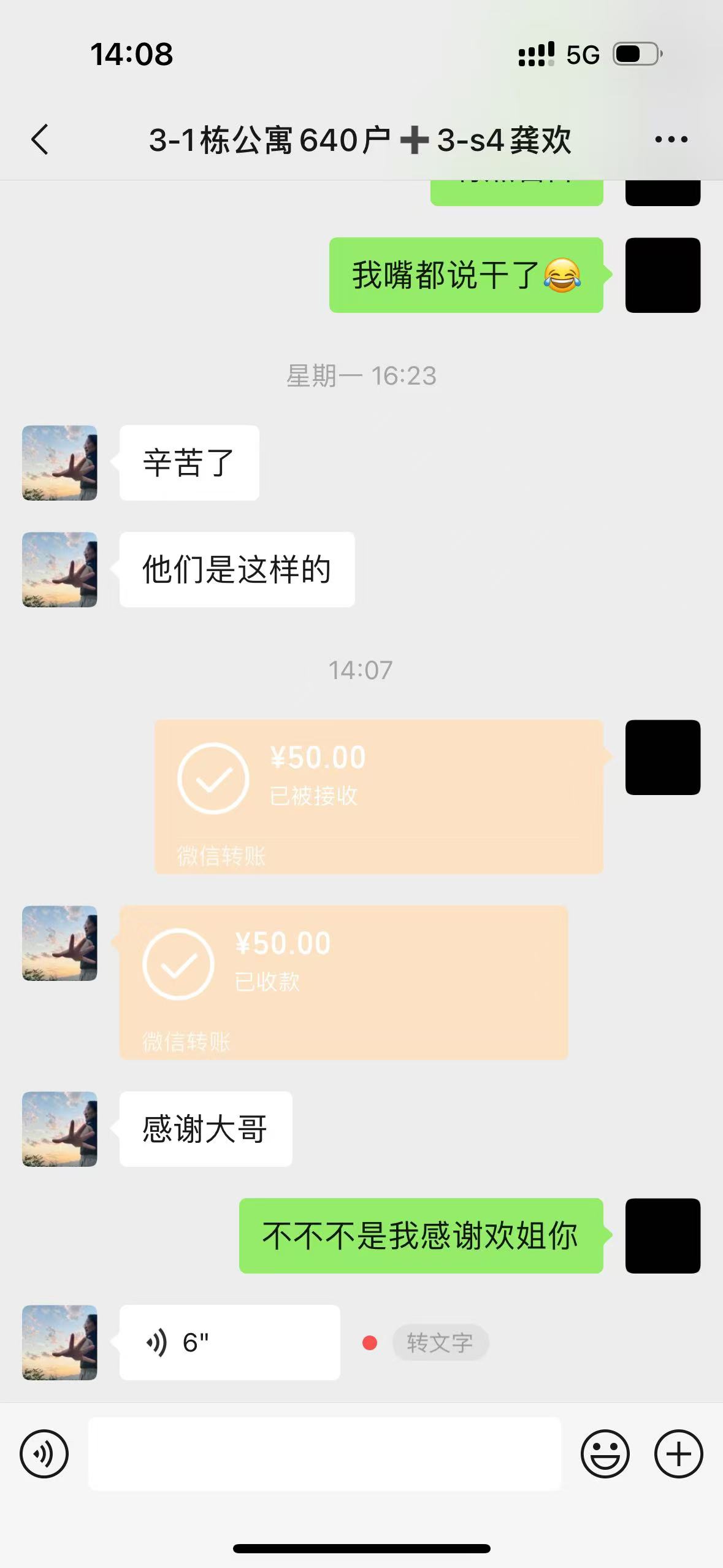
Task: Open the plus attachments menu
Action: click(x=678, y=1453)
